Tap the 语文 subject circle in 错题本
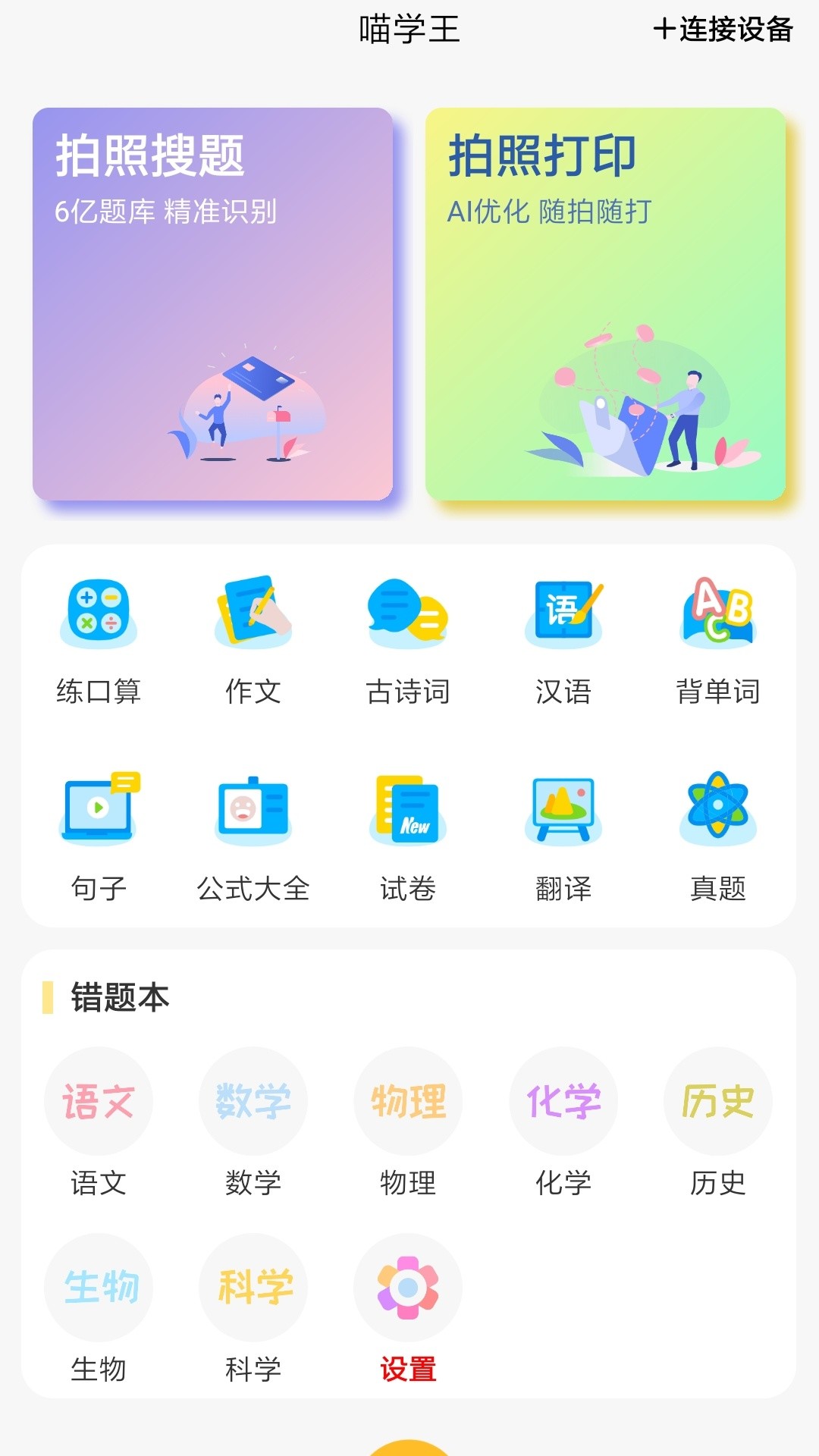Viewport: 819px width, 1456px height. [98, 1100]
